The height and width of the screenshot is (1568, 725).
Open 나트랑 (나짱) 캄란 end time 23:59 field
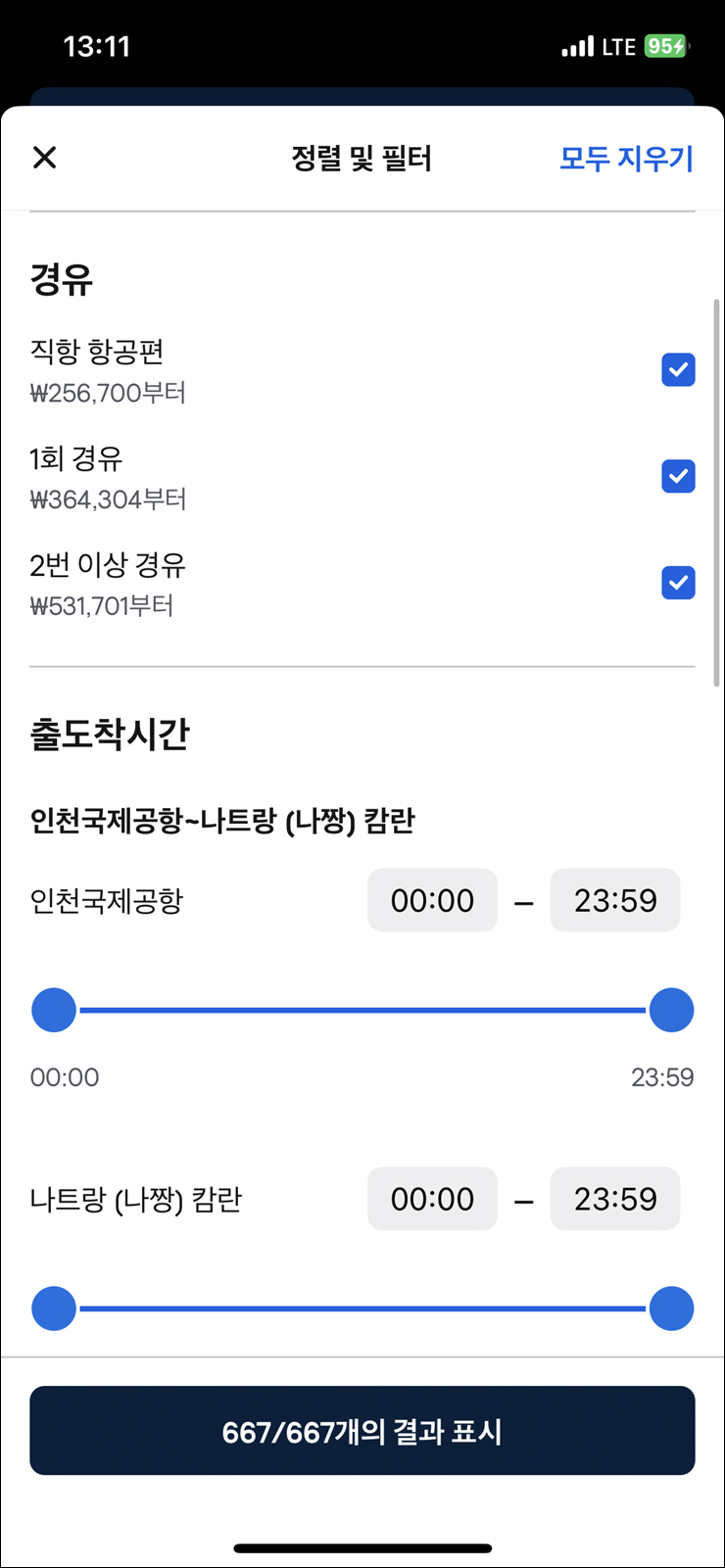615,1199
